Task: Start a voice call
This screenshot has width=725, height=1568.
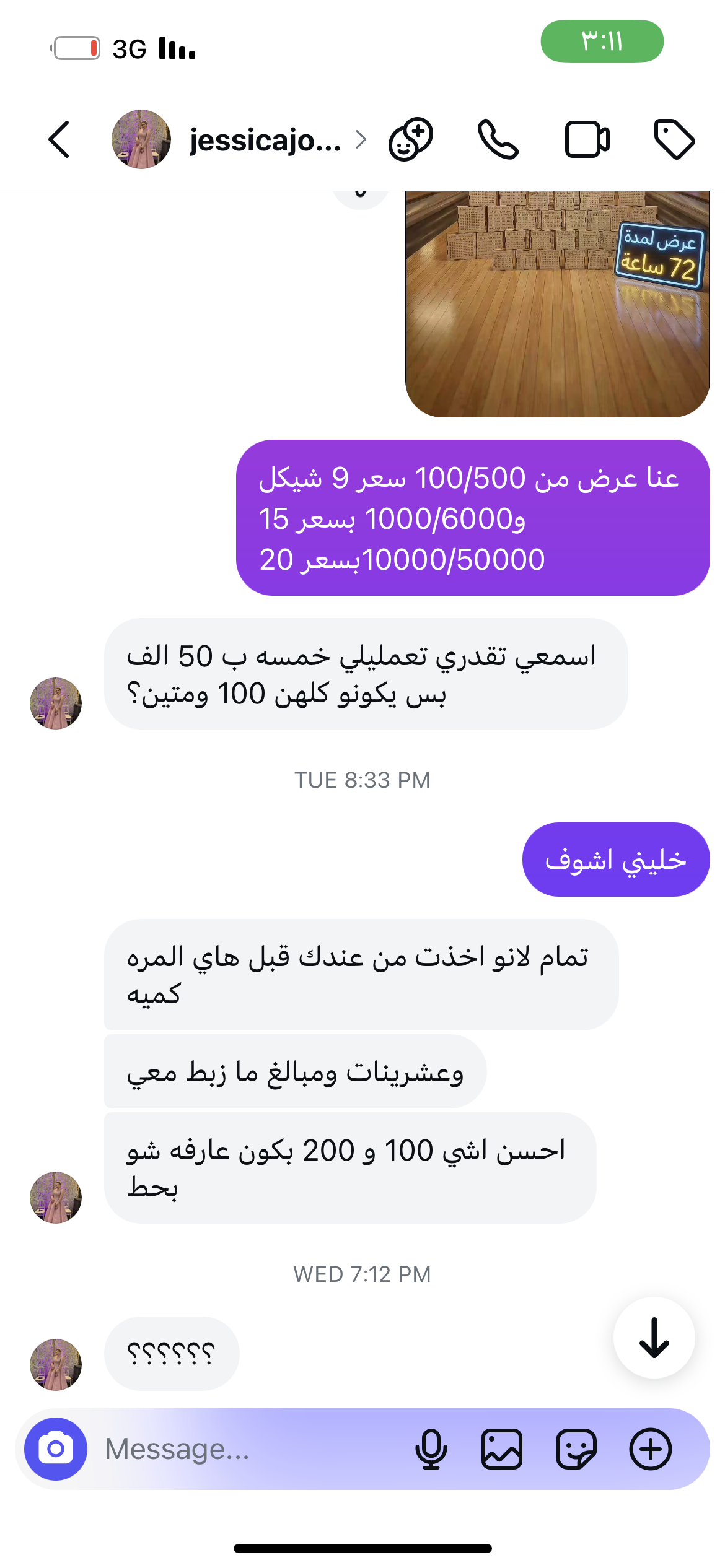Action: point(498,139)
